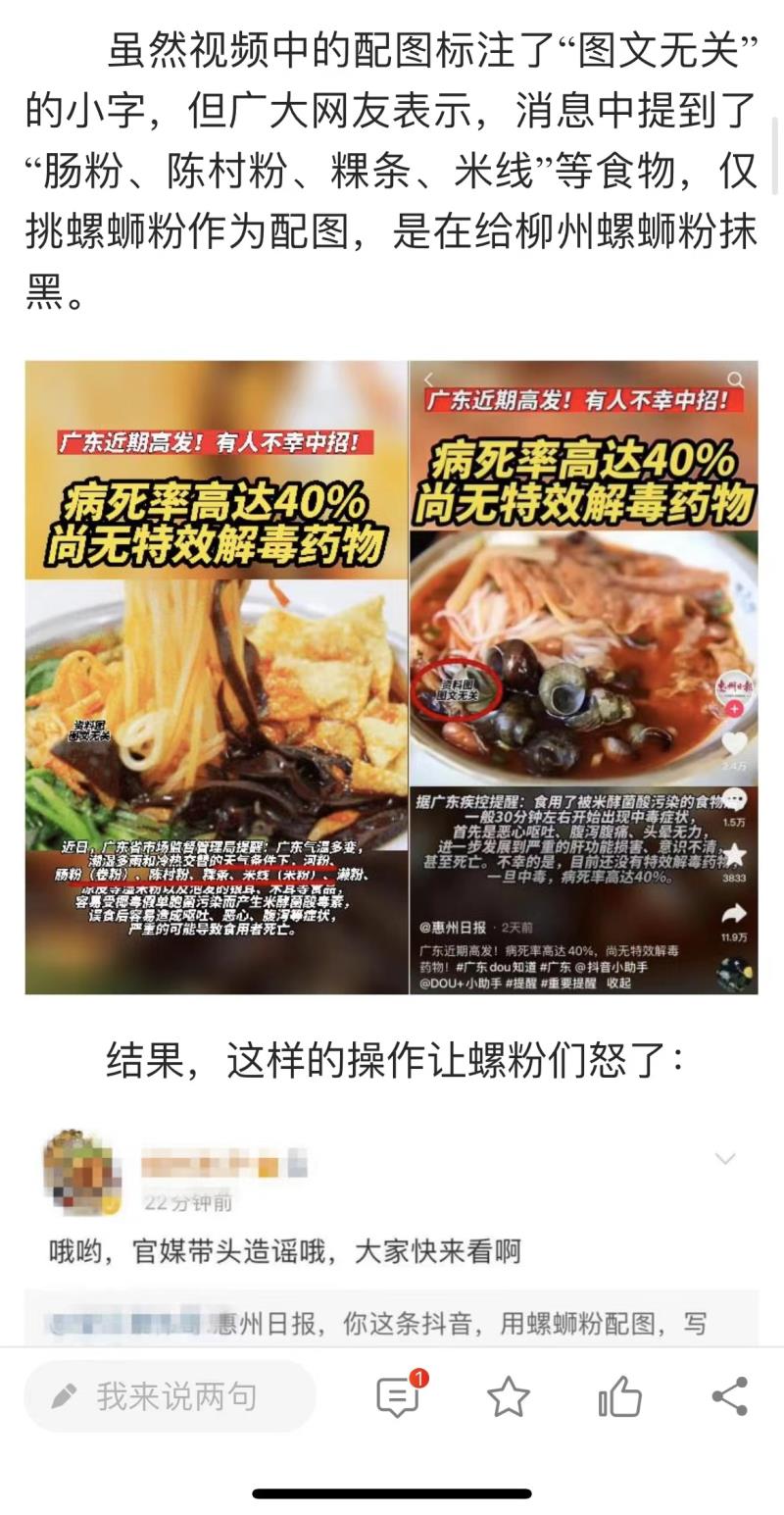Bookmark this article with the star

click(509, 1396)
